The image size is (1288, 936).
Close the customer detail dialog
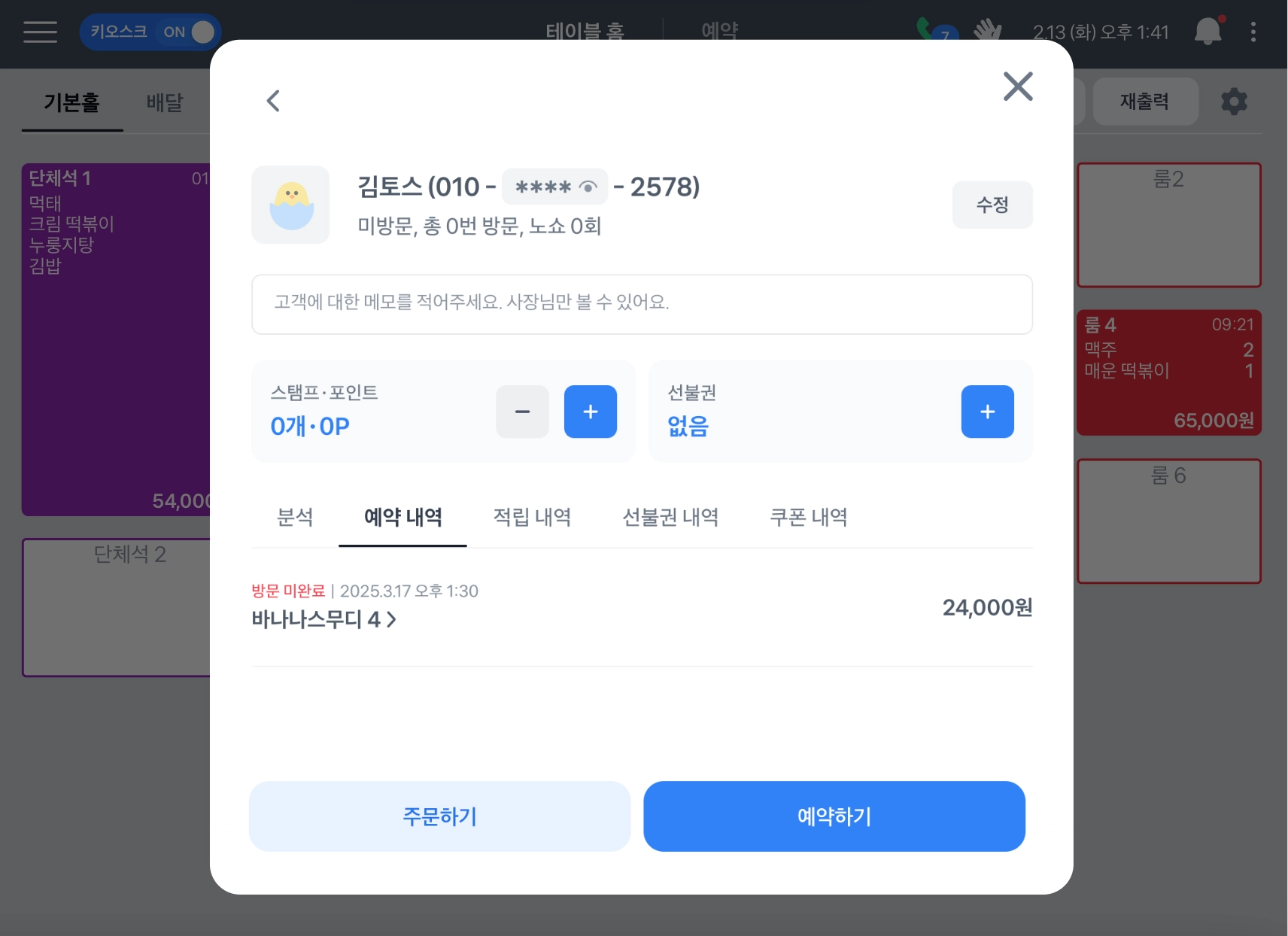click(x=1017, y=87)
